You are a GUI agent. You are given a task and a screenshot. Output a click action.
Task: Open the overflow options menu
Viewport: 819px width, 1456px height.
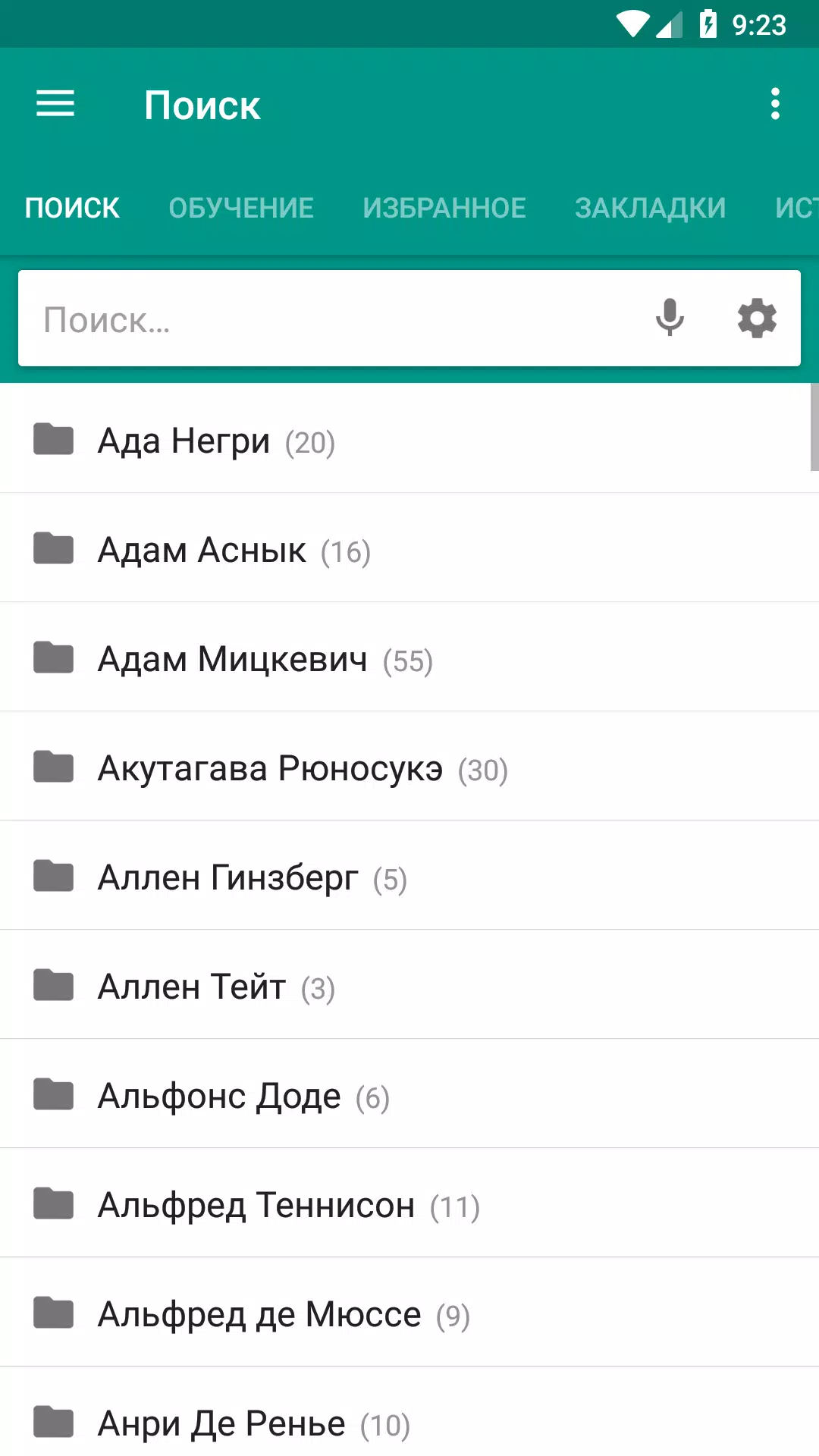tap(774, 104)
